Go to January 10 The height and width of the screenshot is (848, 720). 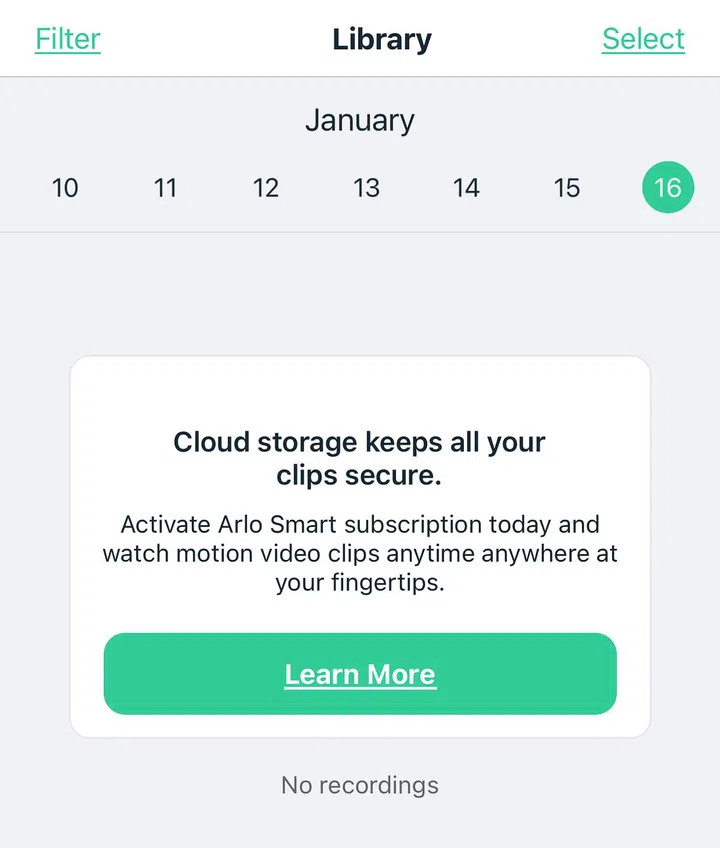[x=65, y=188]
